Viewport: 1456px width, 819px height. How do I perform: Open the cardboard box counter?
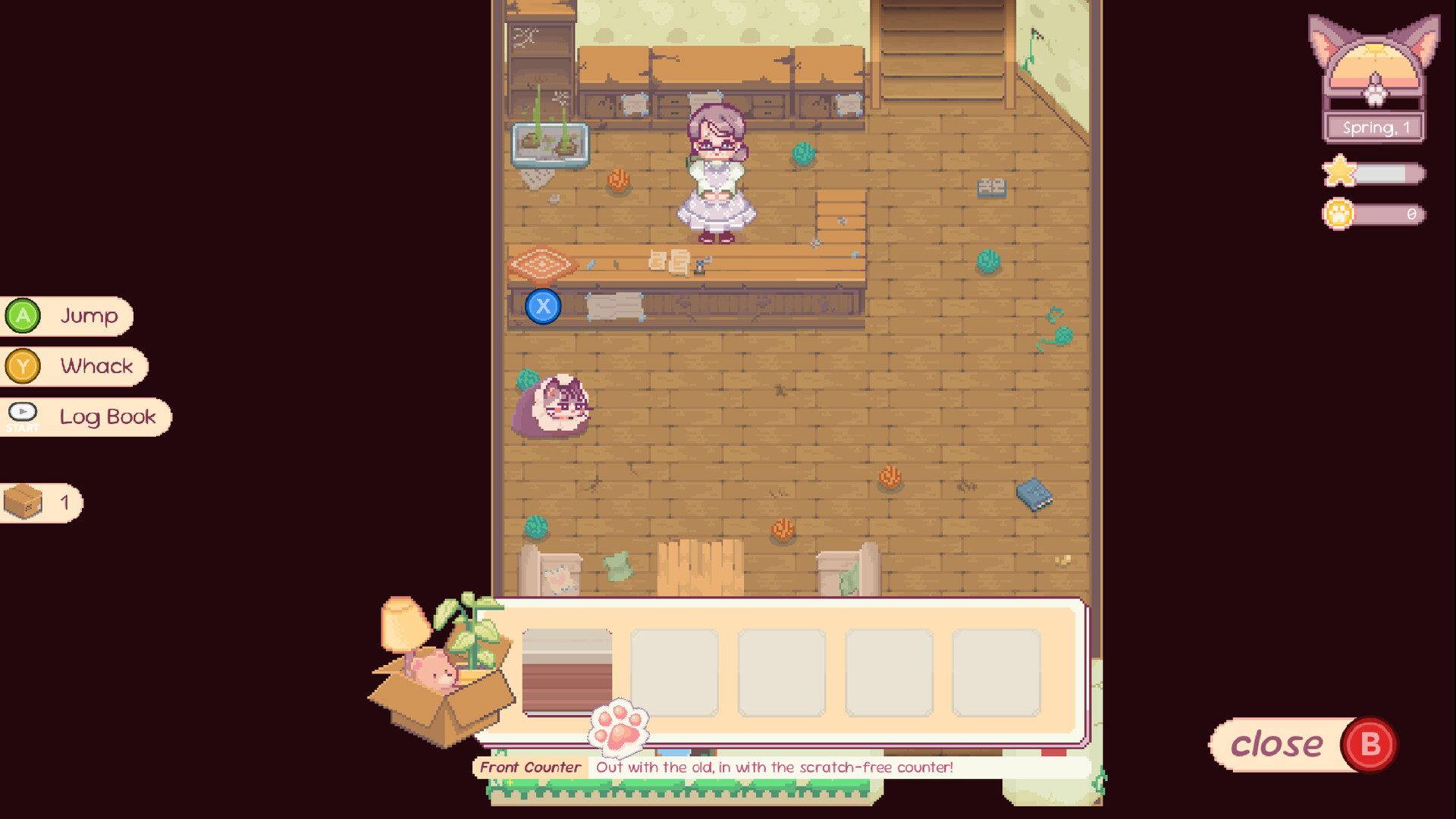click(x=41, y=503)
